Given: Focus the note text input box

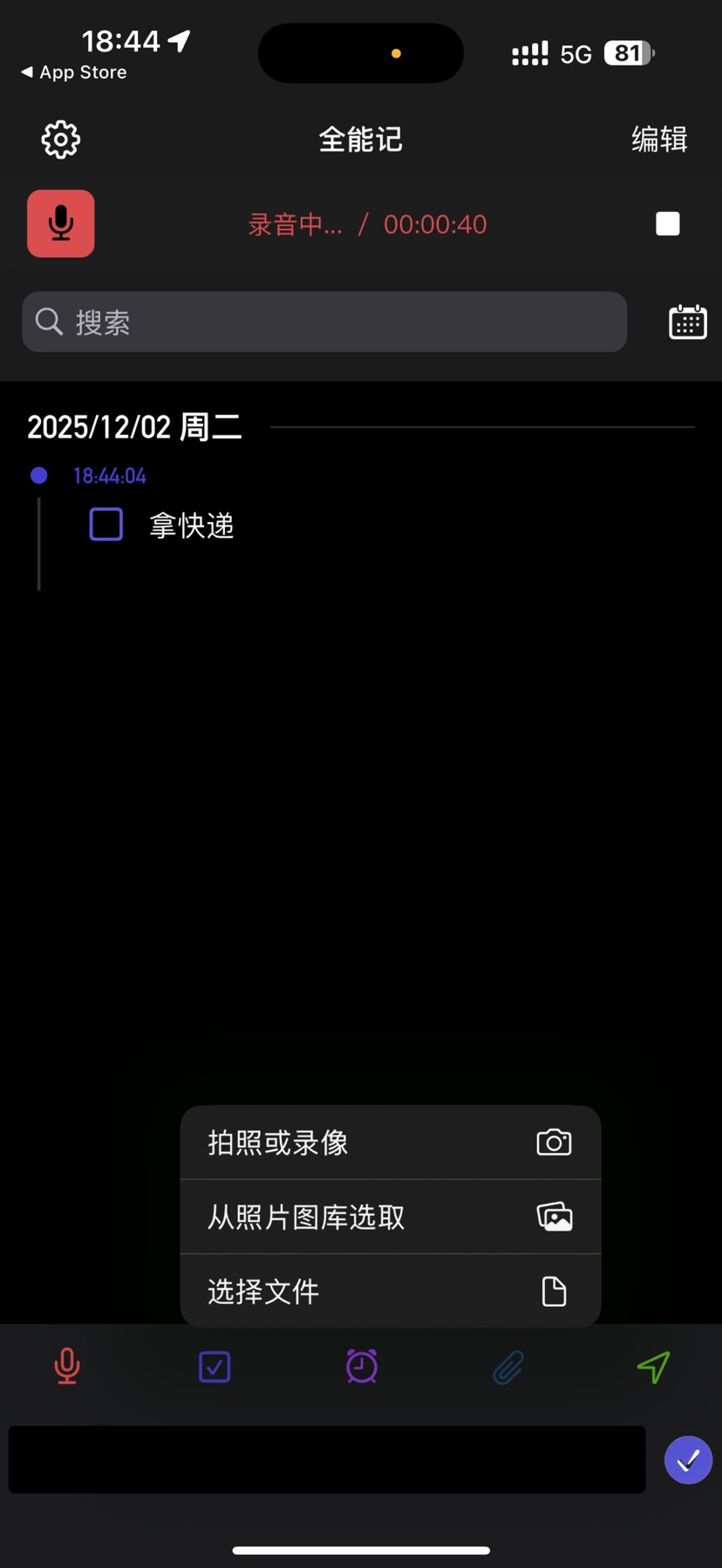Looking at the screenshot, I should pos(327,1459).
